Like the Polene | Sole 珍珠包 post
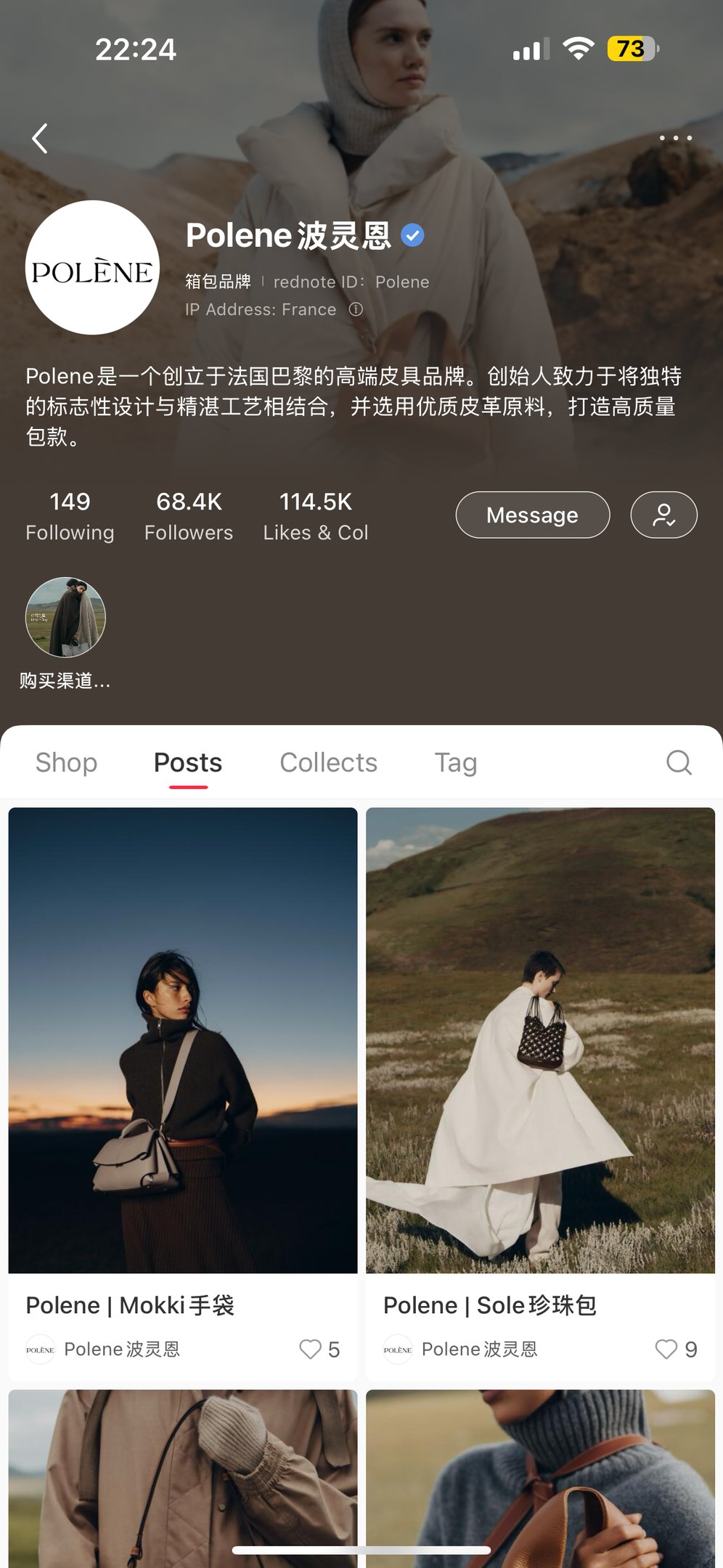The image size is (723, 1568). tap(666, 1349)
